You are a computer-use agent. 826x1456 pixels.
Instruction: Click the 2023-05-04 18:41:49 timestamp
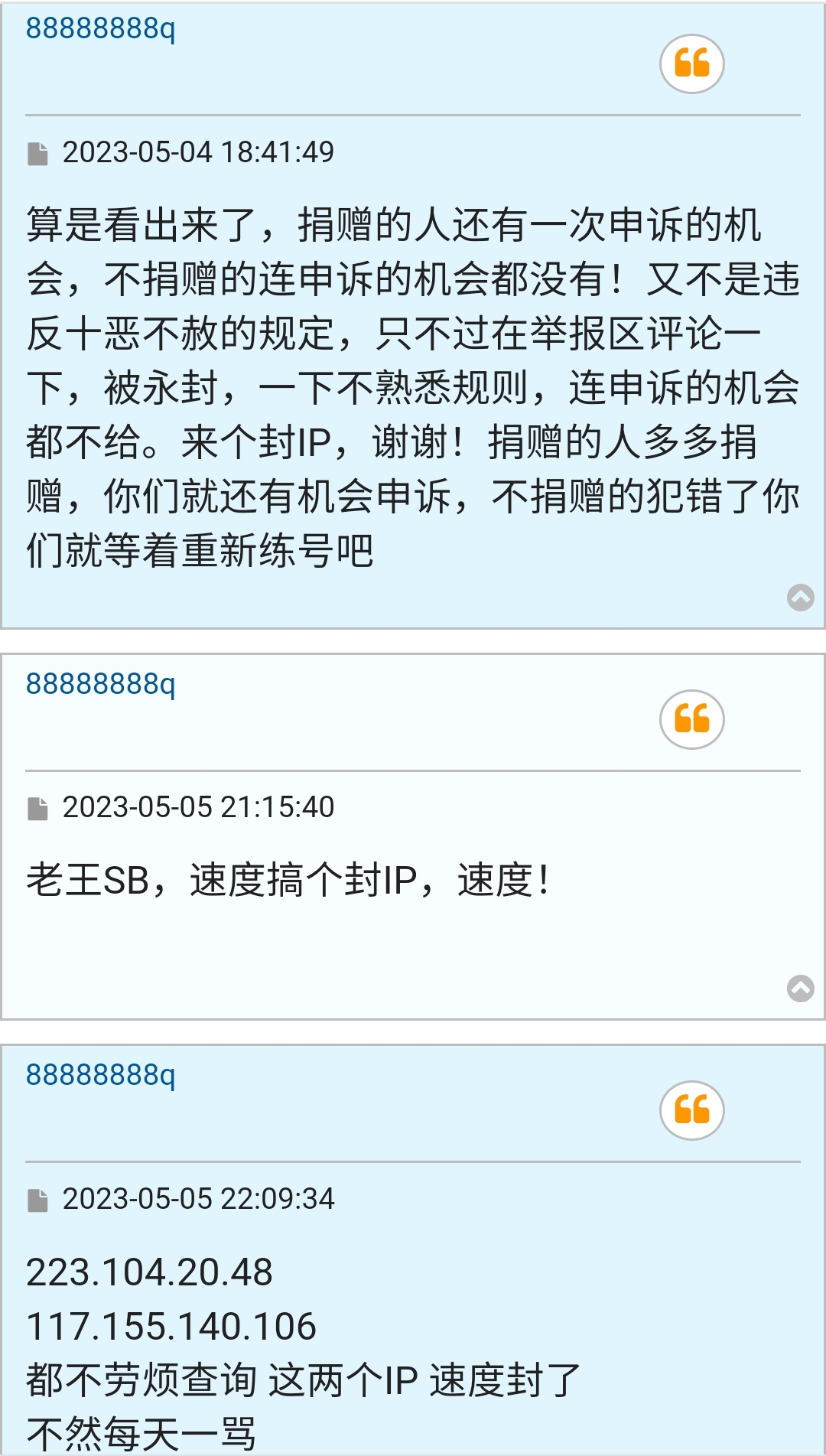[x=200, y=151]
